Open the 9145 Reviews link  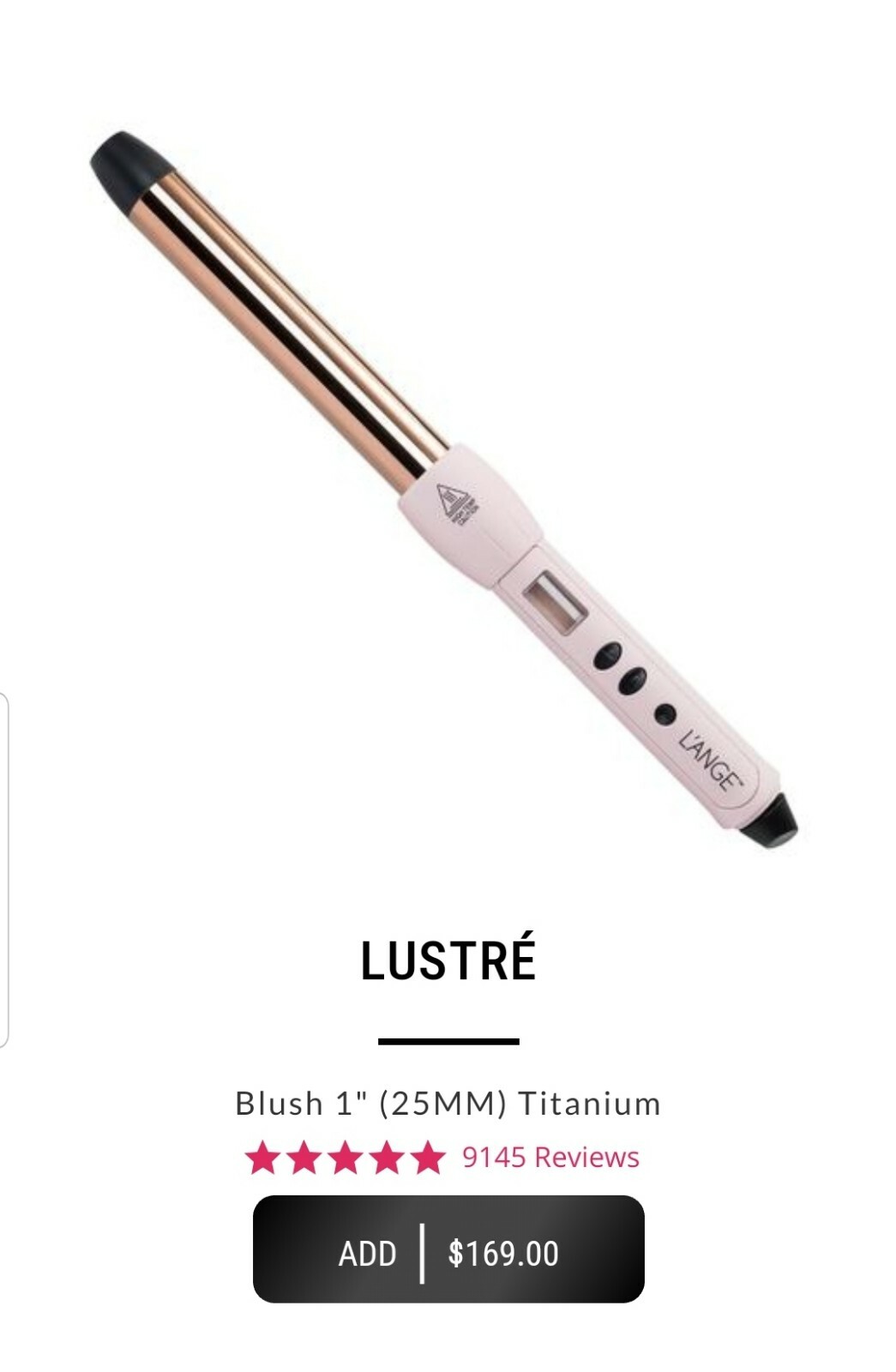pyautogui.click(x=550, y=1158)
